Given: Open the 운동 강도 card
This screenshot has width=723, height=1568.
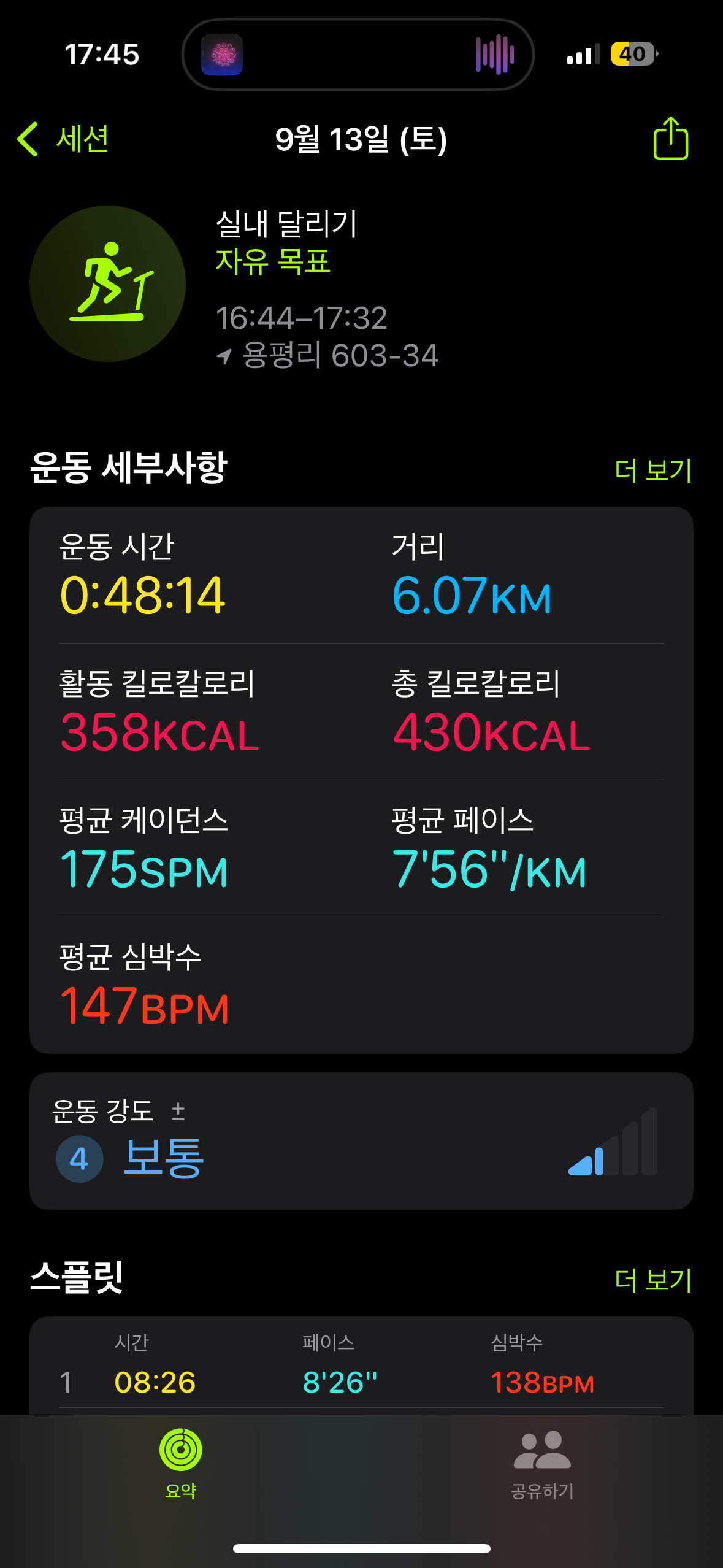Looking at the screenshot, I should pos(361,1141).
